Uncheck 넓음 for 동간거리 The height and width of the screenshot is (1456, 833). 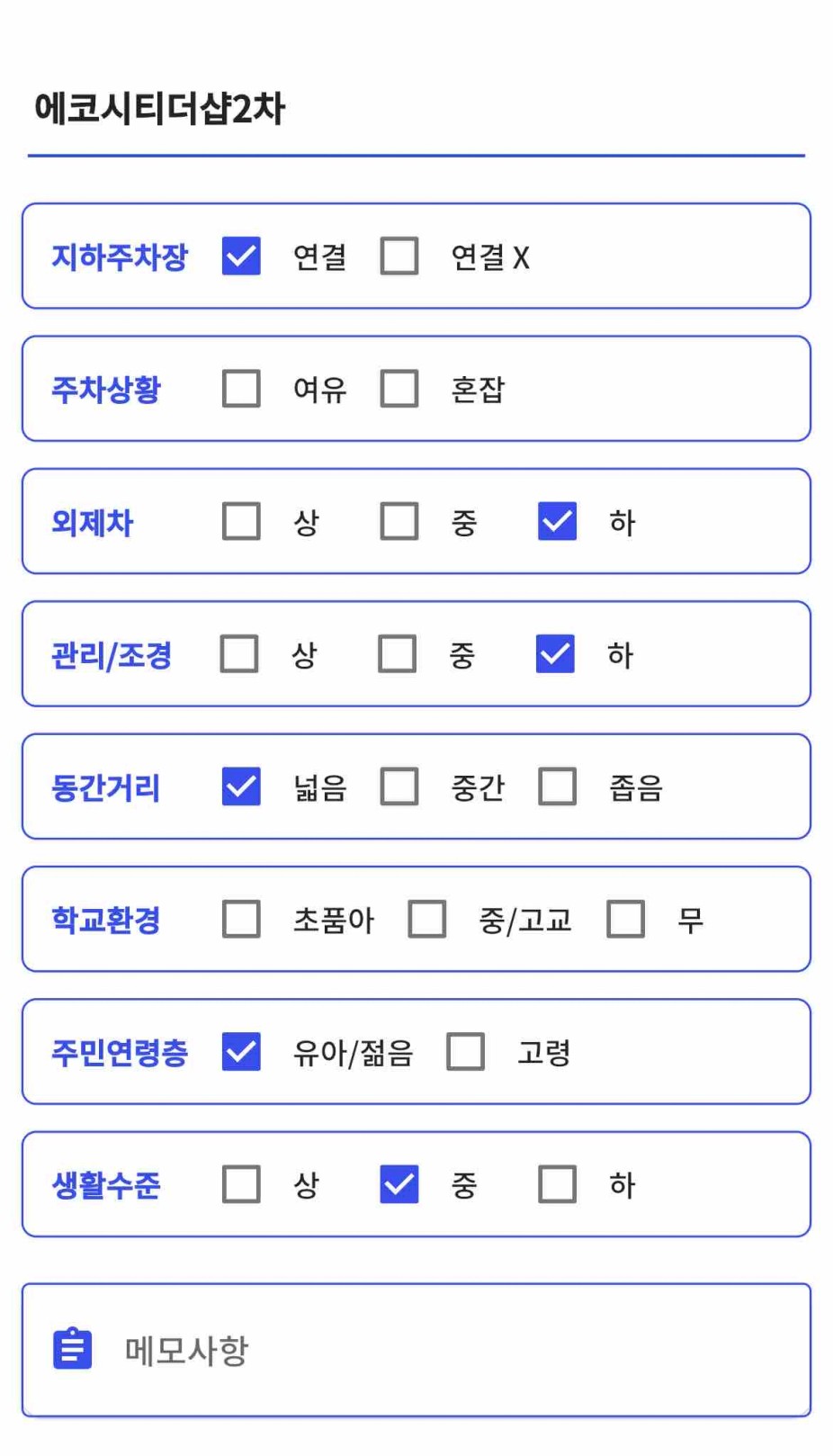(x=241, y=786)
